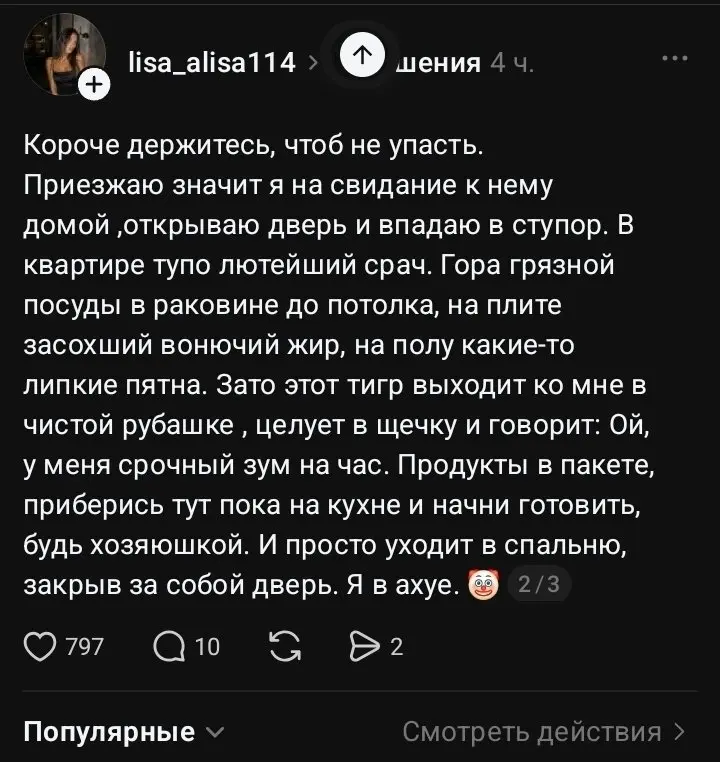Open the lisa_alisa114 username link
The height and width of the screenshot is (762, 720).
tap(212, 63)
